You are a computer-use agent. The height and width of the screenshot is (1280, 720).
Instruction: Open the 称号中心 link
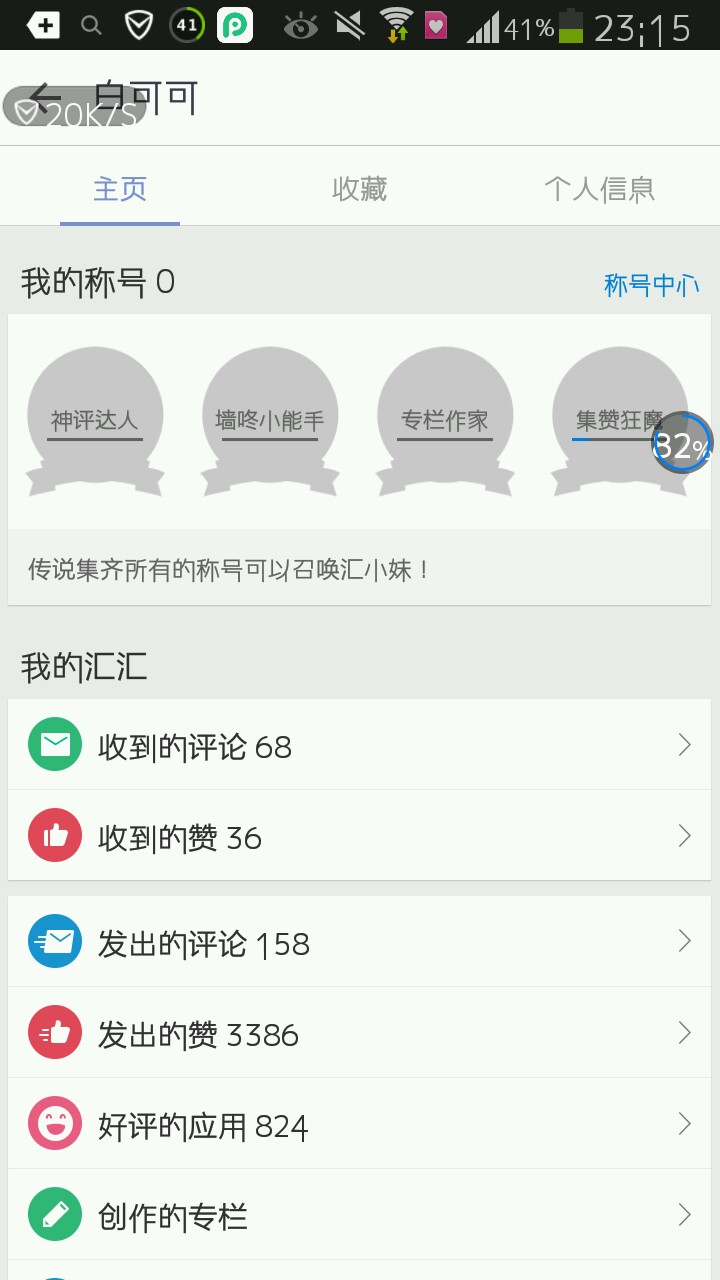coord(651,285)
